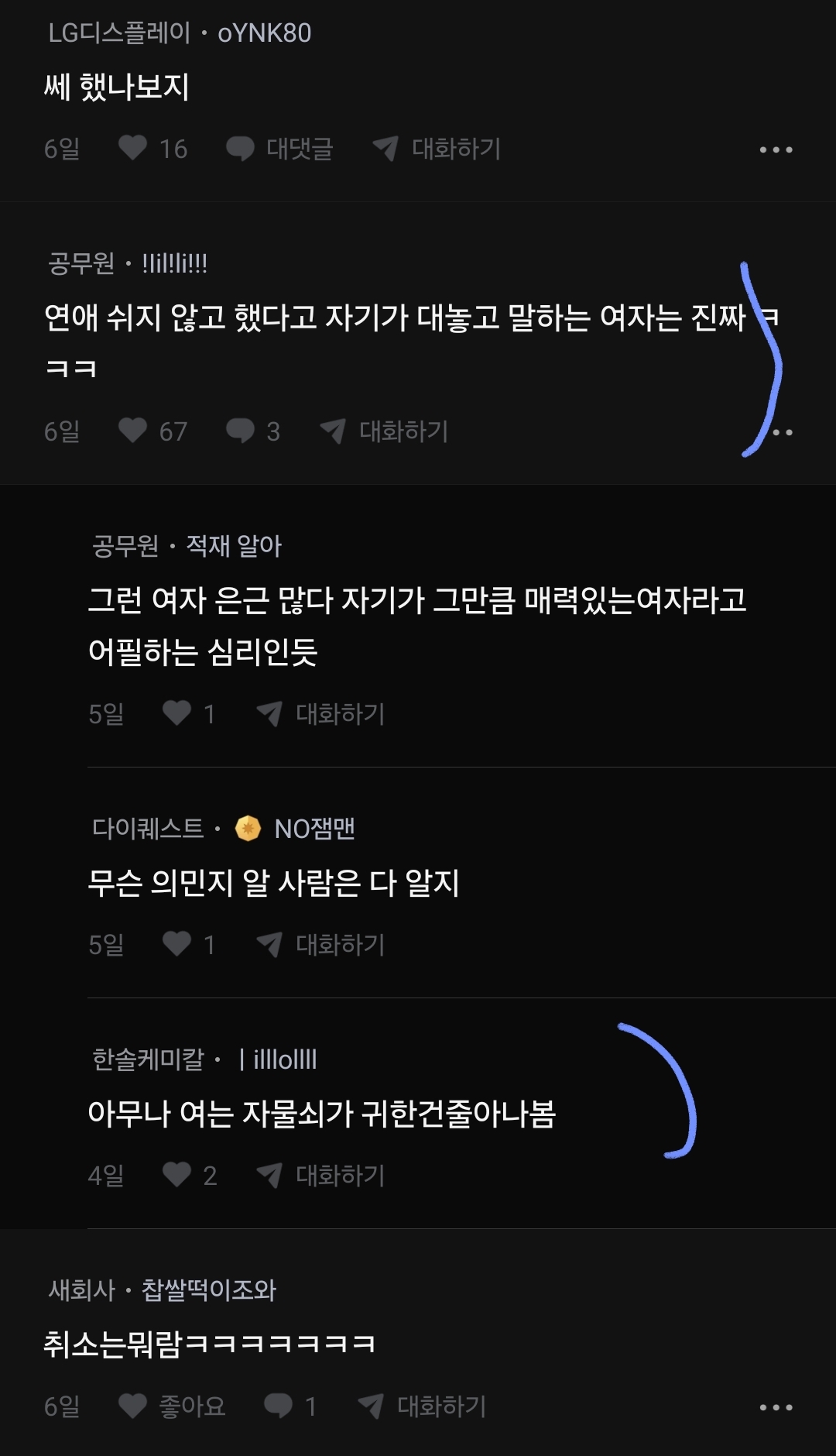Tap 대화하기 under NO잼맨's reply
The image size is (836, 1456).
tap(321, 944)
